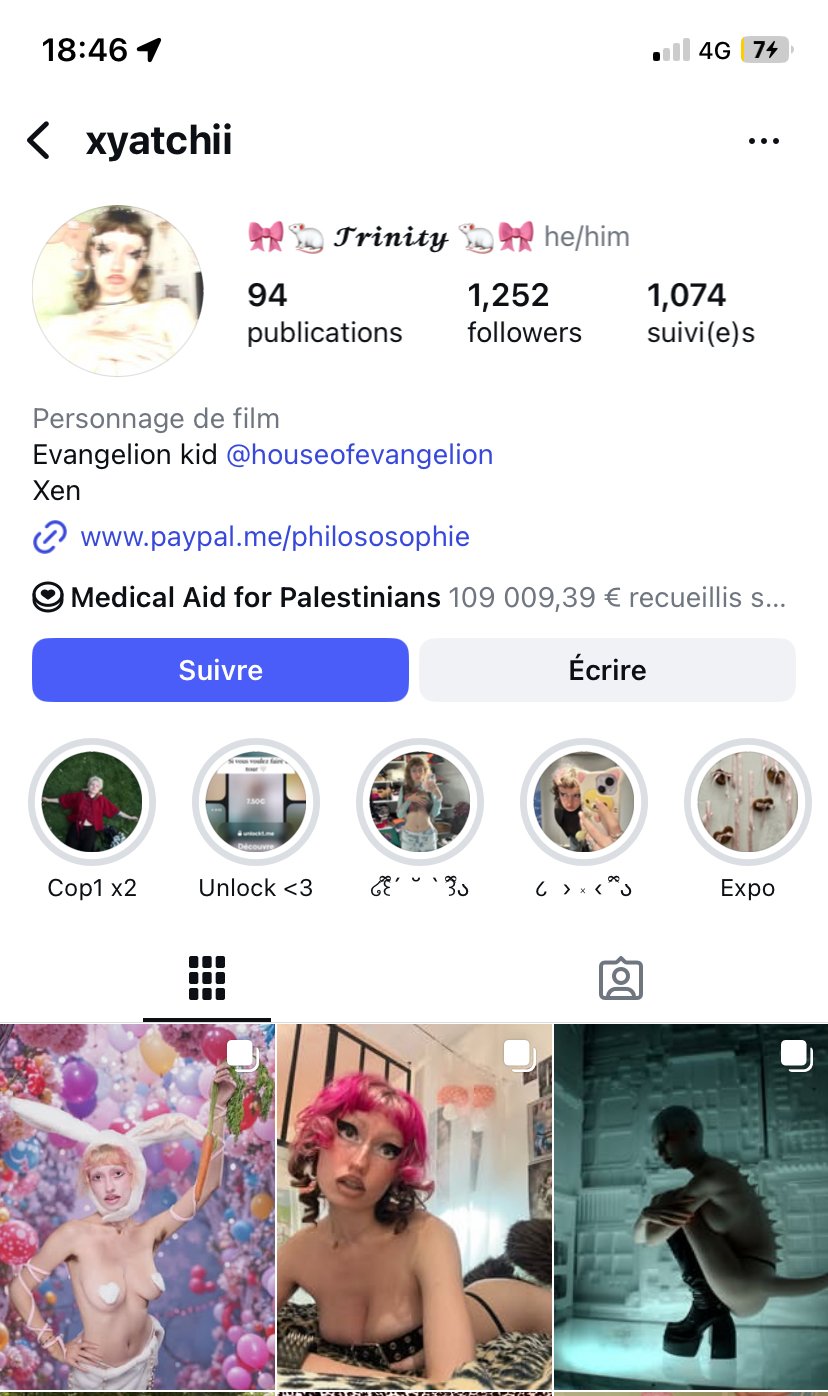Tap Écrire to send a message
This screenshot has width=828, height=1396.
(607, 670)
